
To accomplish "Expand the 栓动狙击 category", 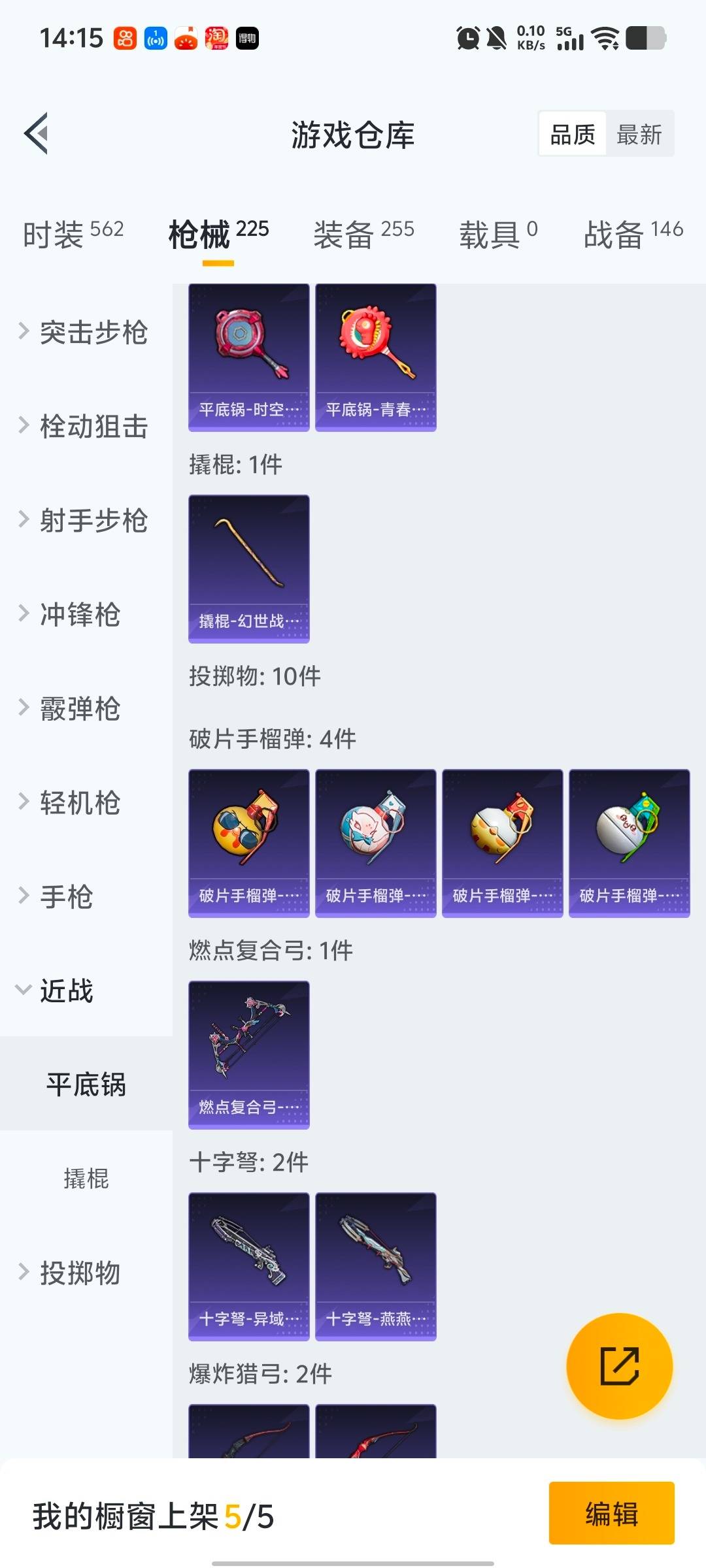I will (85, 427).
